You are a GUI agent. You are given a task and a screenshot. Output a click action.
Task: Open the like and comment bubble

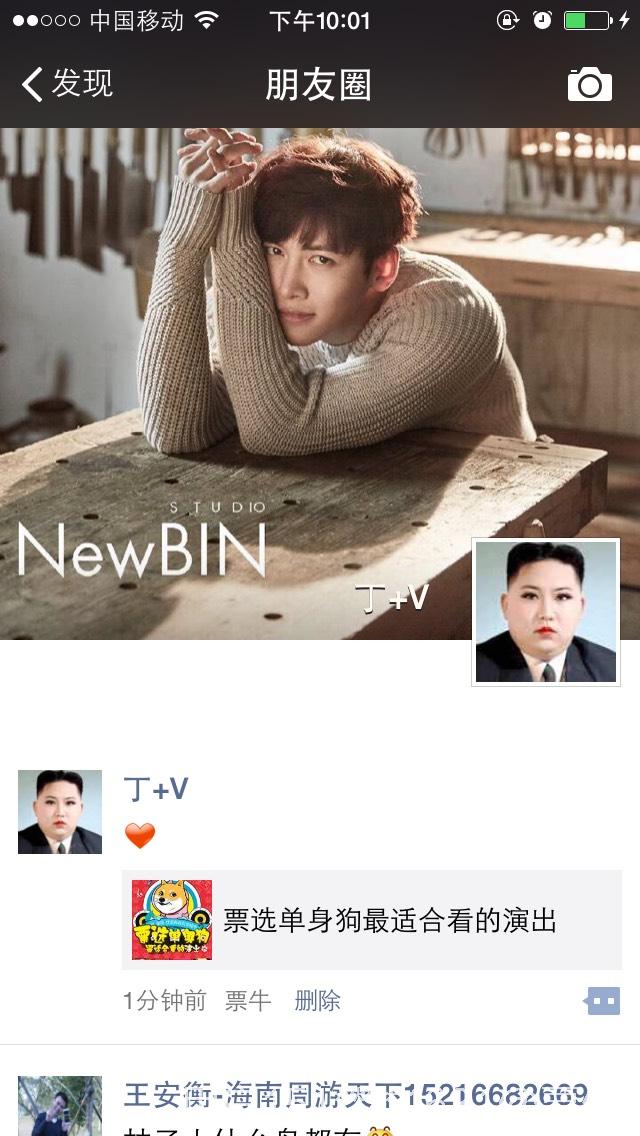(x=603, y=1000)
